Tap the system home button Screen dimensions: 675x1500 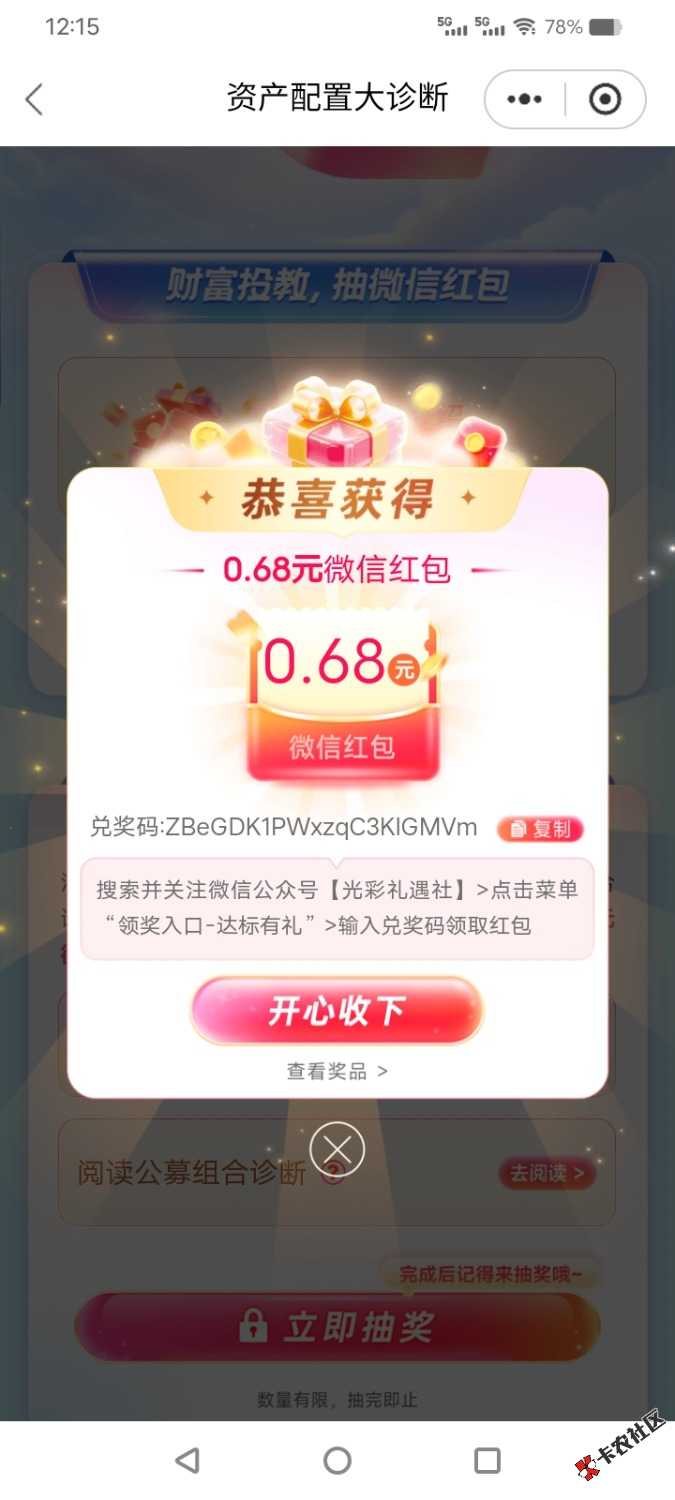tap(337, 1460)
